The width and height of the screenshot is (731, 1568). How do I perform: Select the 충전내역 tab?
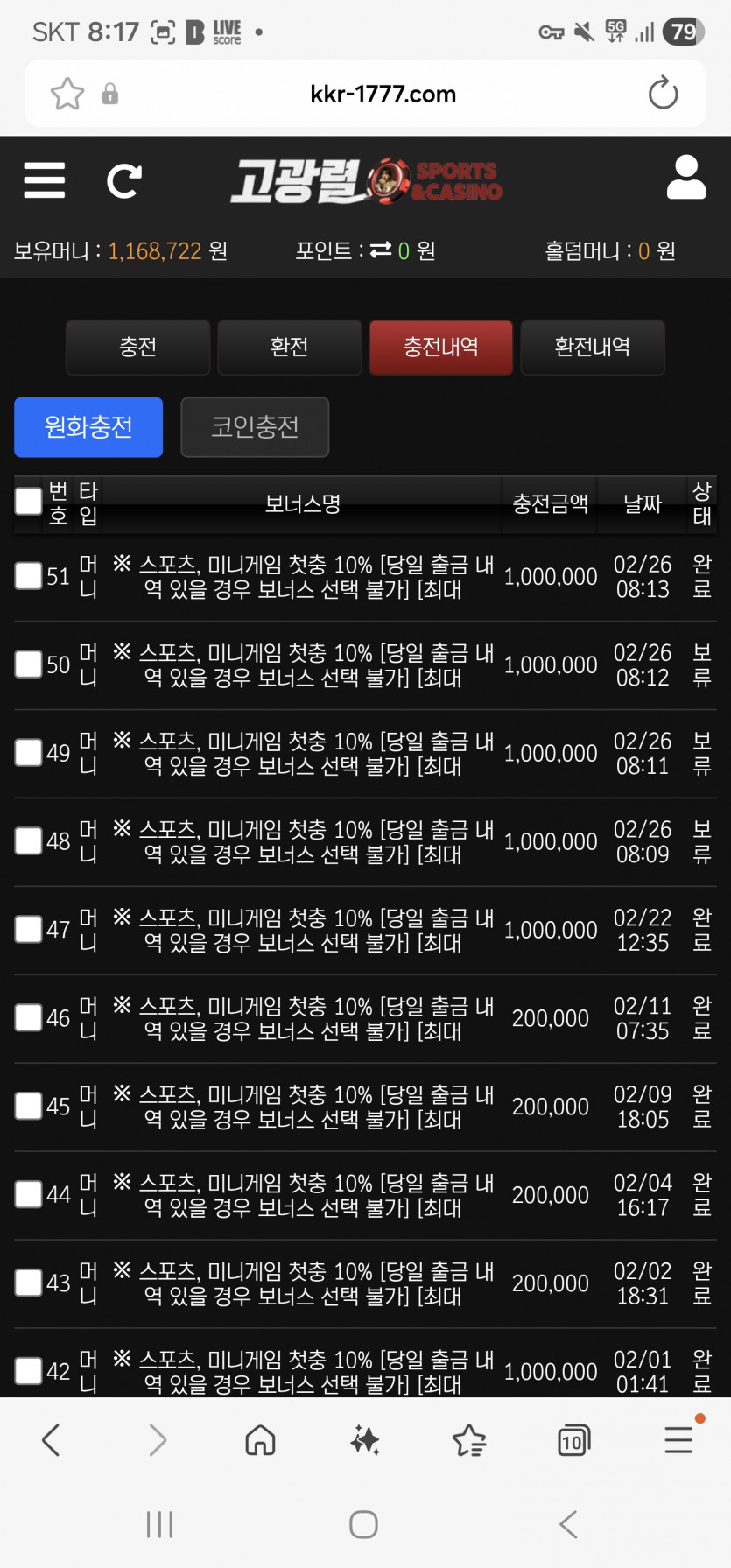pos(440,348)
